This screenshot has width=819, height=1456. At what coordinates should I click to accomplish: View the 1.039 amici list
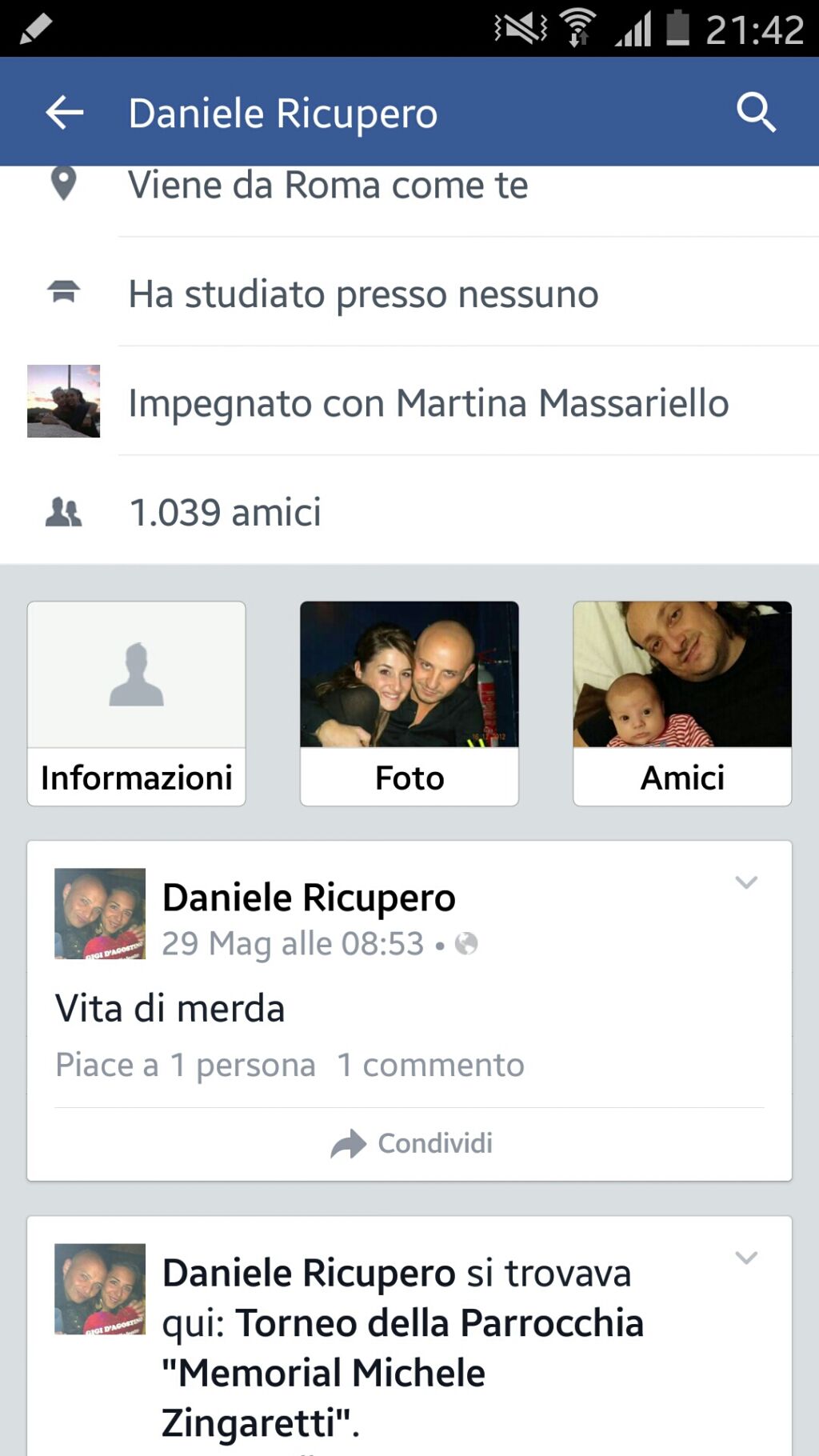coord(409,511)
